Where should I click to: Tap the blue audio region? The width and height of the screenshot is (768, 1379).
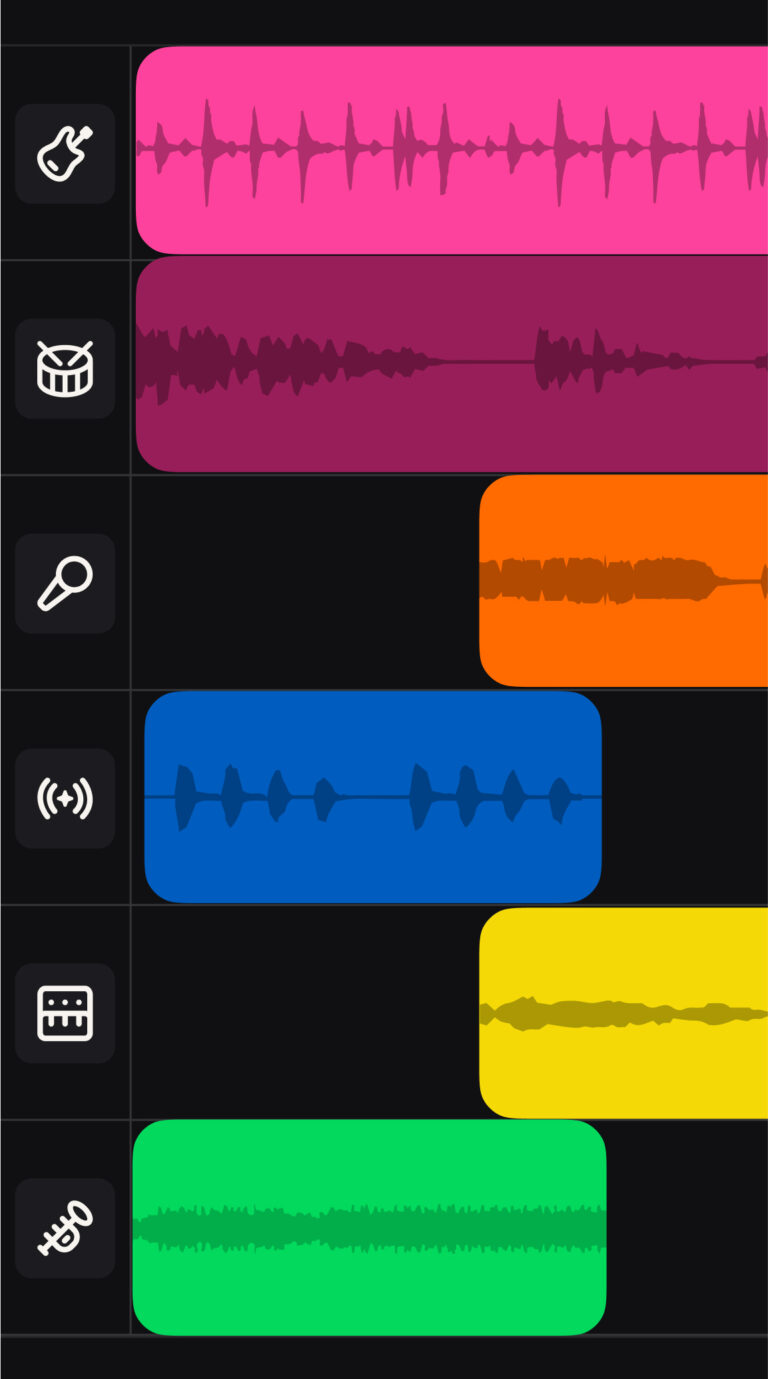coord(372,797)
